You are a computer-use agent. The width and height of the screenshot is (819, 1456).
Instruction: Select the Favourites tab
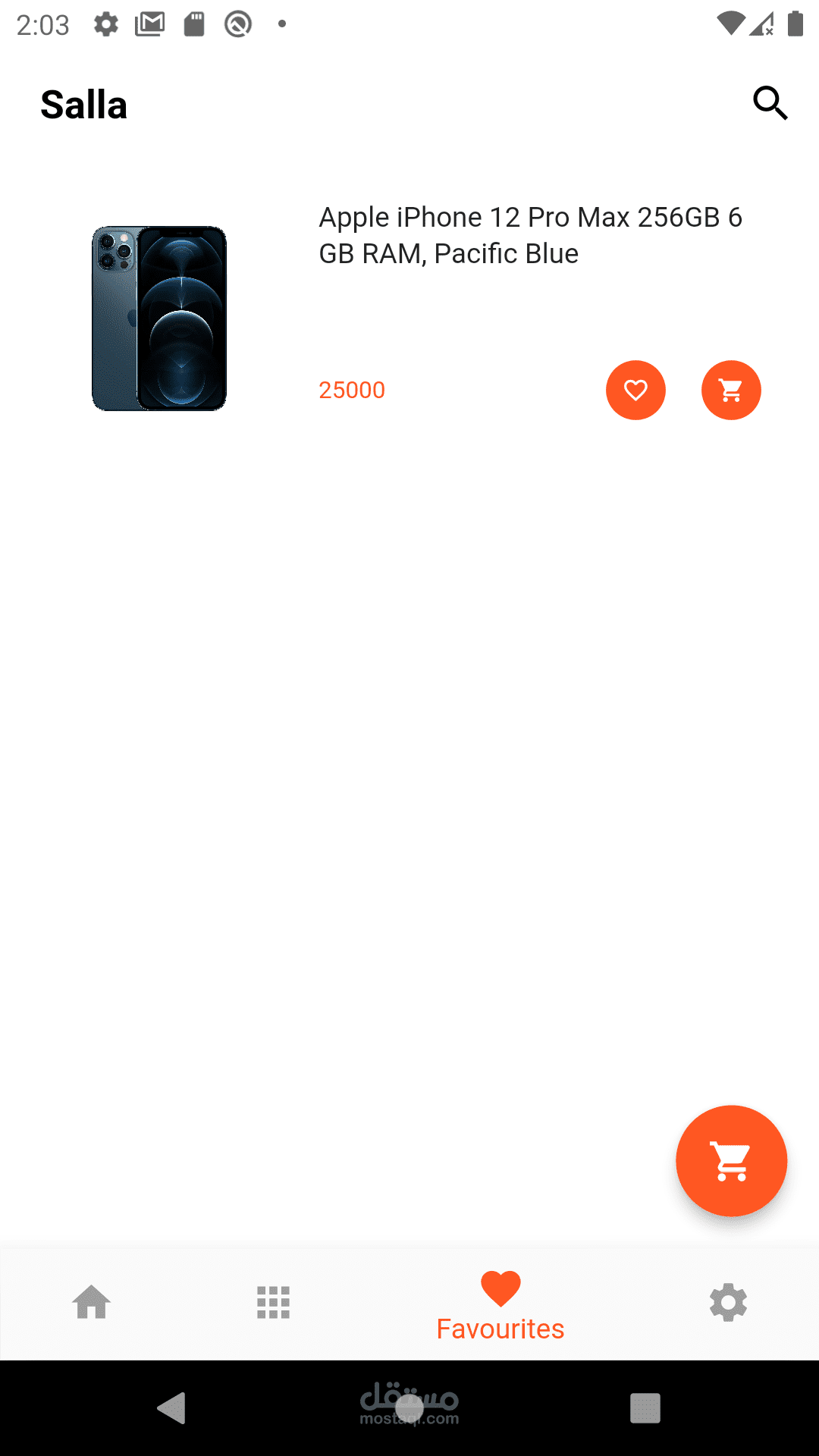[500, 1306]
